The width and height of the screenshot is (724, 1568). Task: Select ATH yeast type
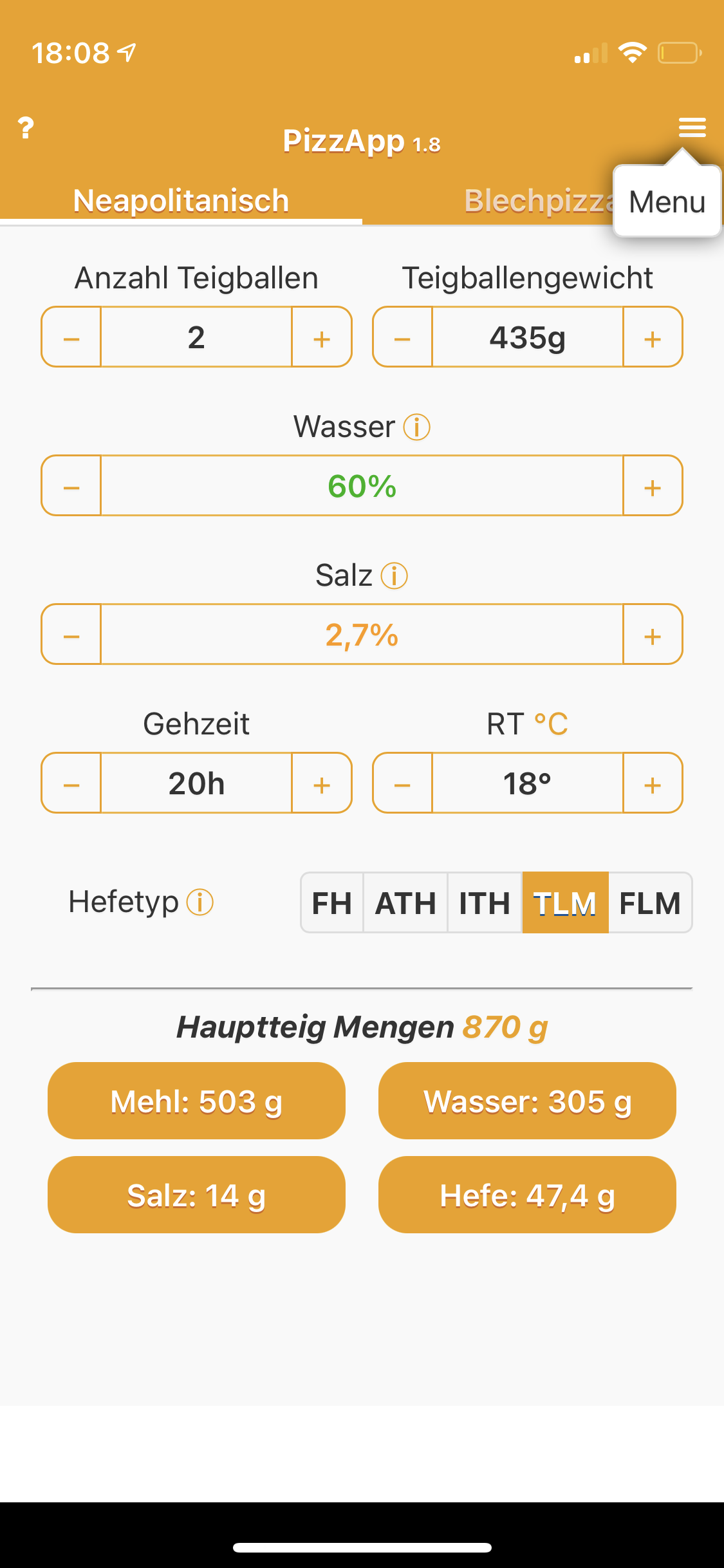(x=405, y=903)
